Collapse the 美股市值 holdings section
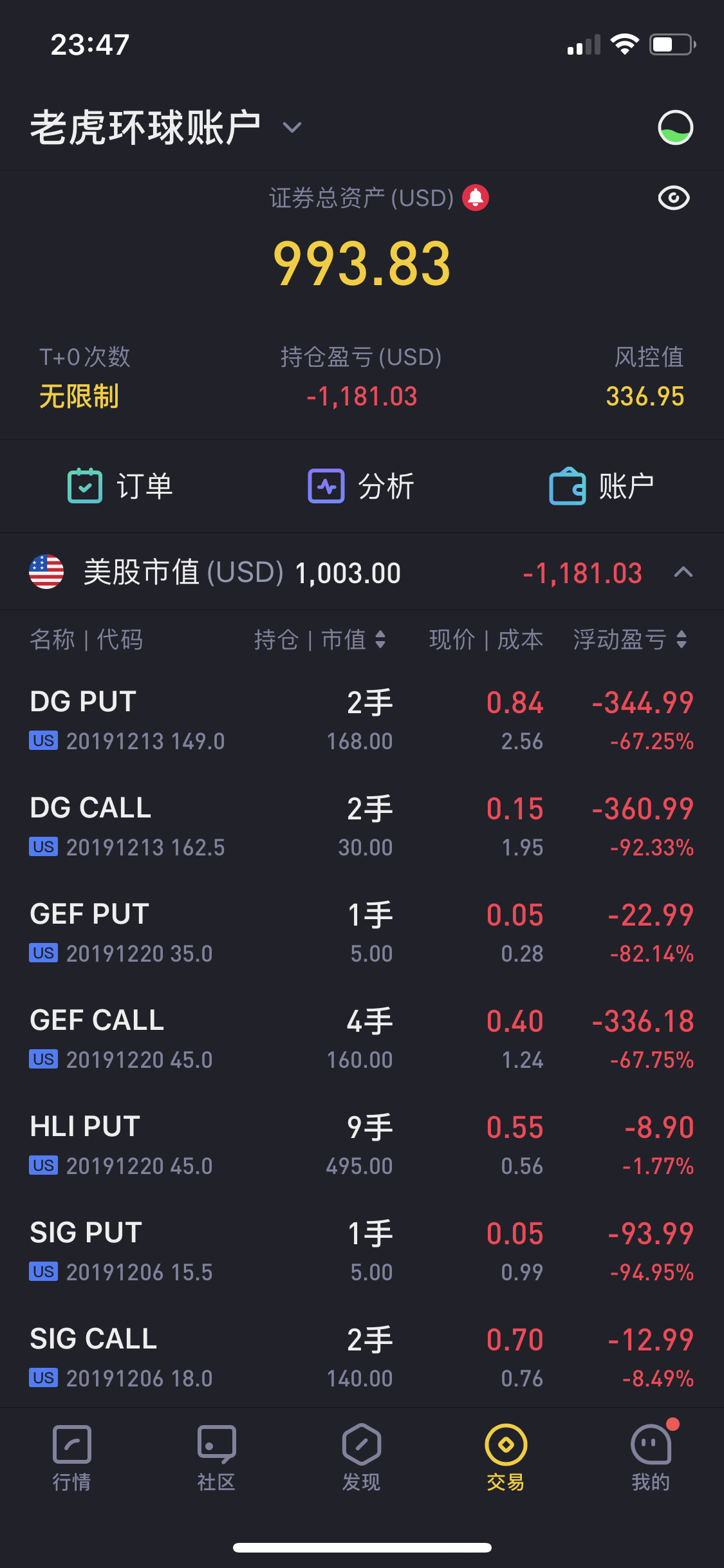Image resolution: width=724 pixels, height=1568 pixels. click(683, 572)
